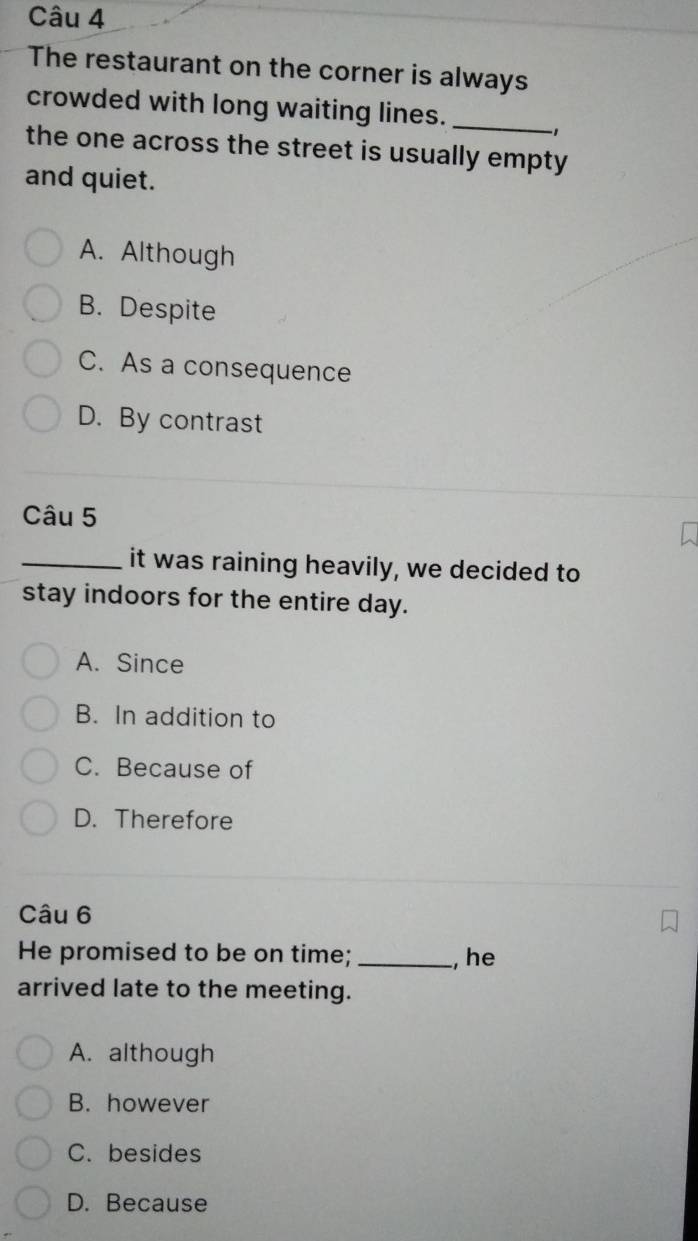
Task: Select answer A. Although for Câu 4
Action: 43,252
